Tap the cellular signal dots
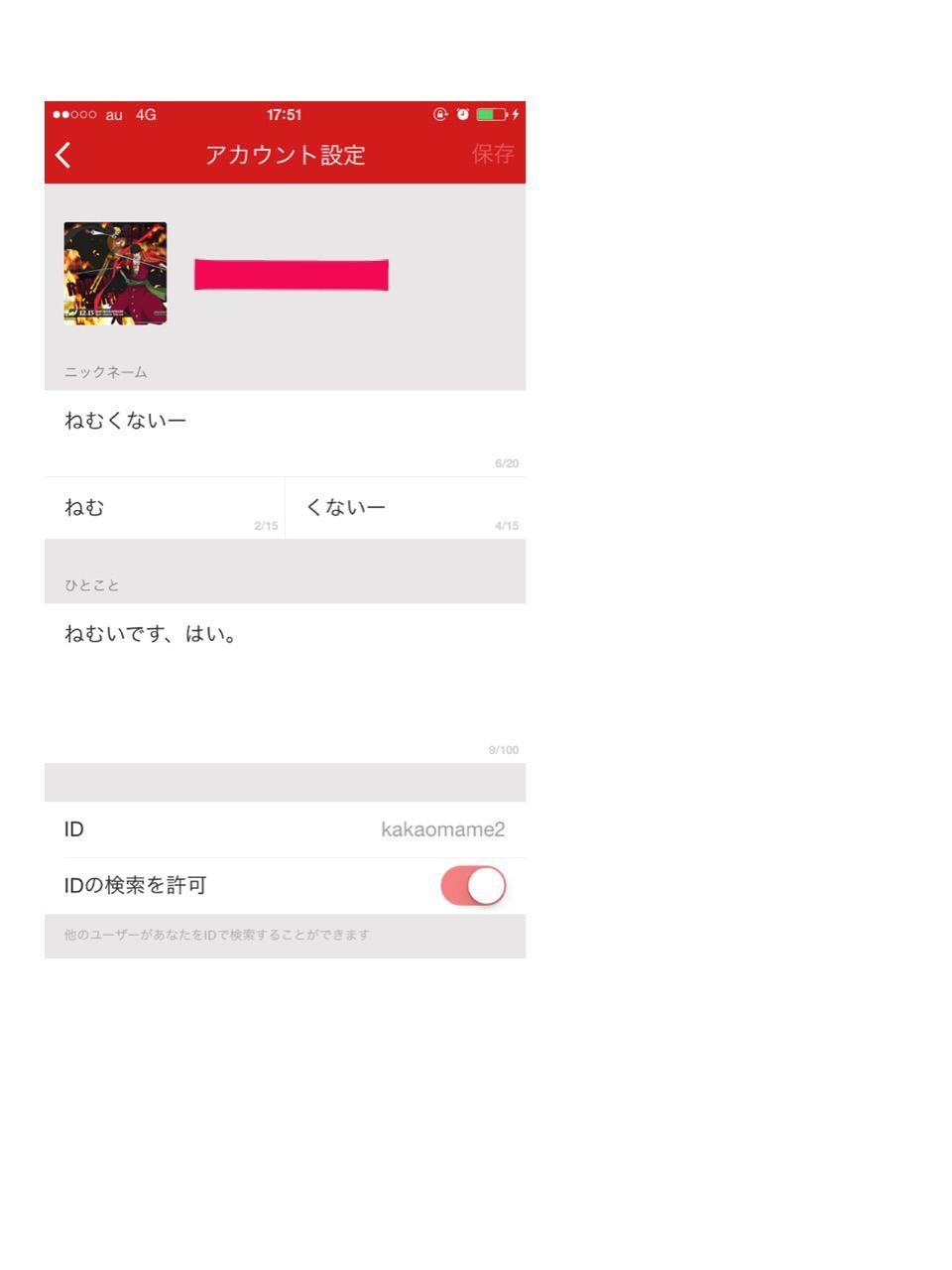 [74, 114]
